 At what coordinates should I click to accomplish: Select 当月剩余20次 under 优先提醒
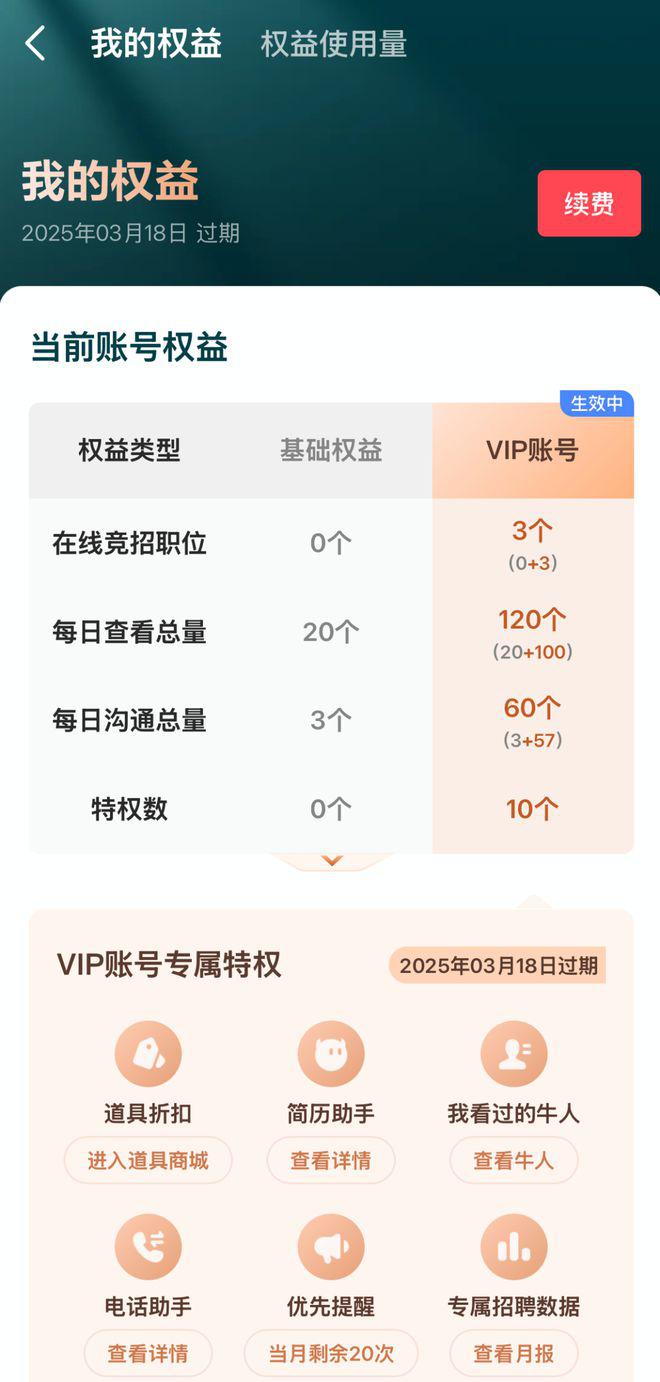(331, 1354)
